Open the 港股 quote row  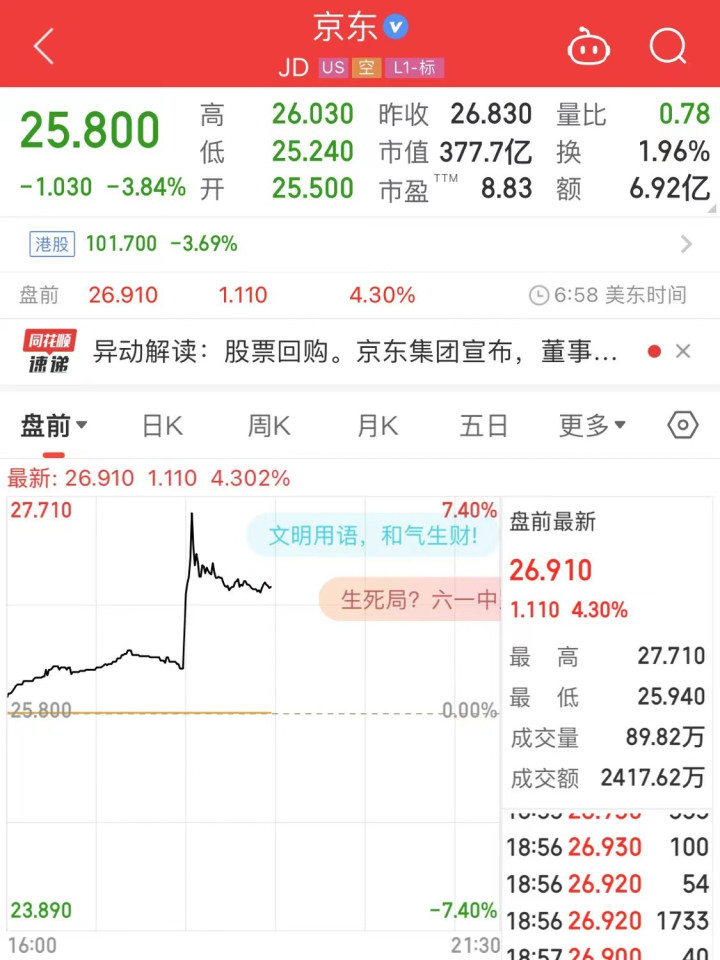(x=360, y=243)
